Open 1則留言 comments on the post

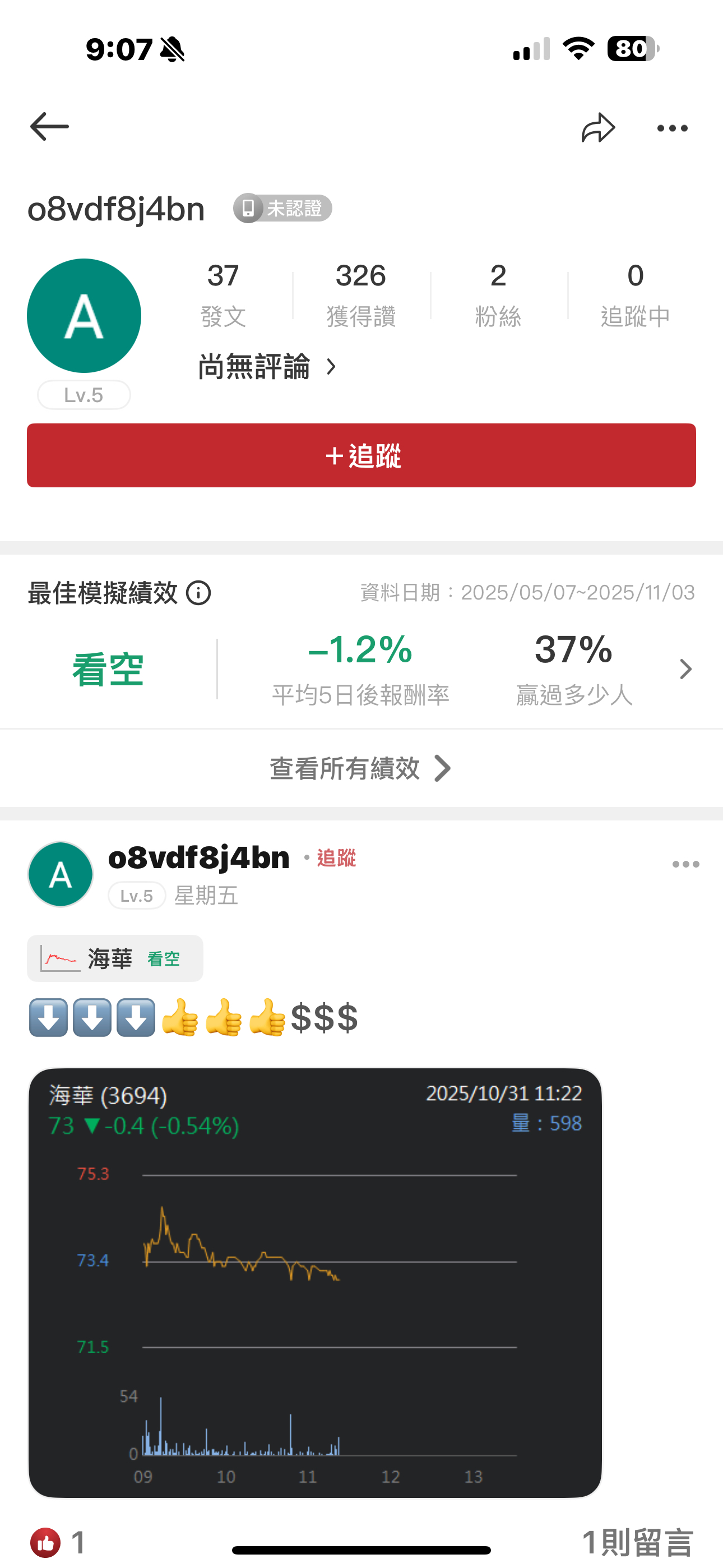[637, 1543]
